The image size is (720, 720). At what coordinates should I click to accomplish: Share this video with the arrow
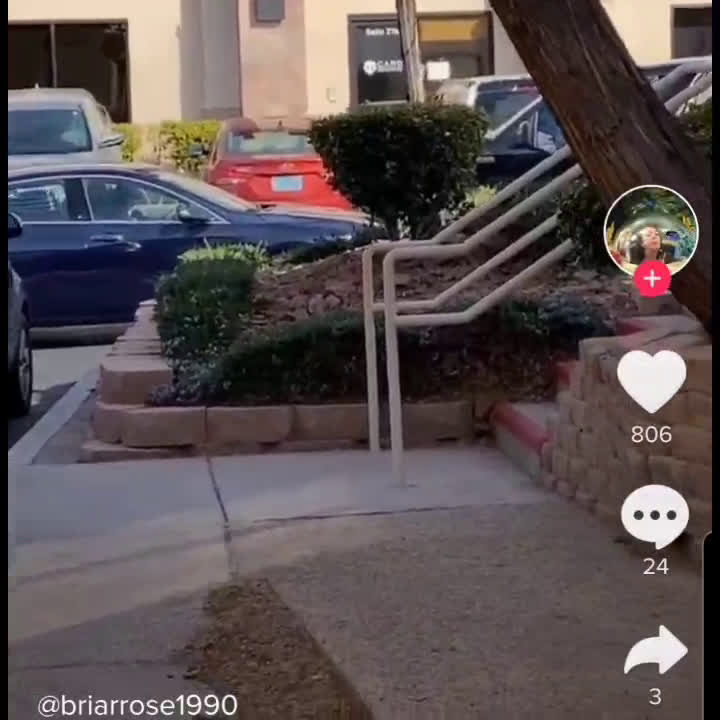click(x=655, y=651)
